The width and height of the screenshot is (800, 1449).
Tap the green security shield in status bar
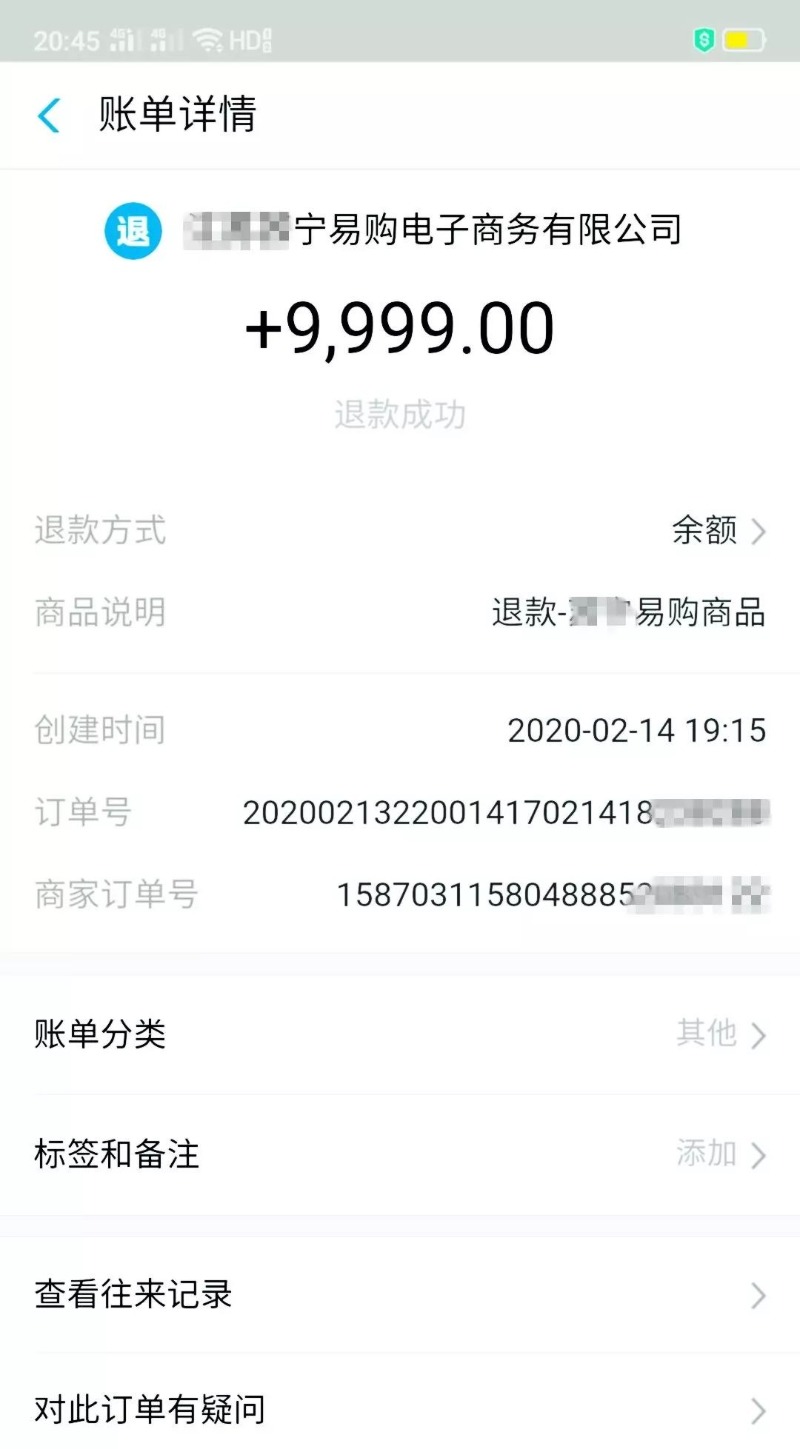(703, 36)
